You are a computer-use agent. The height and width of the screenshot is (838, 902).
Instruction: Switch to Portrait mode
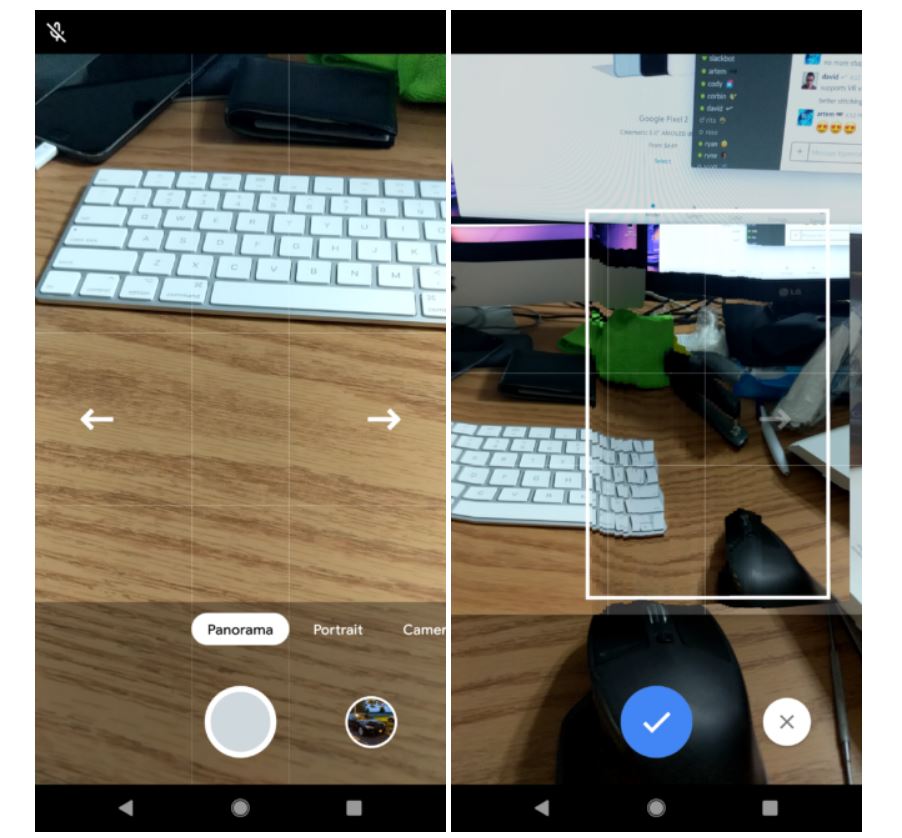pyautogui.click(x=338, y=630)
